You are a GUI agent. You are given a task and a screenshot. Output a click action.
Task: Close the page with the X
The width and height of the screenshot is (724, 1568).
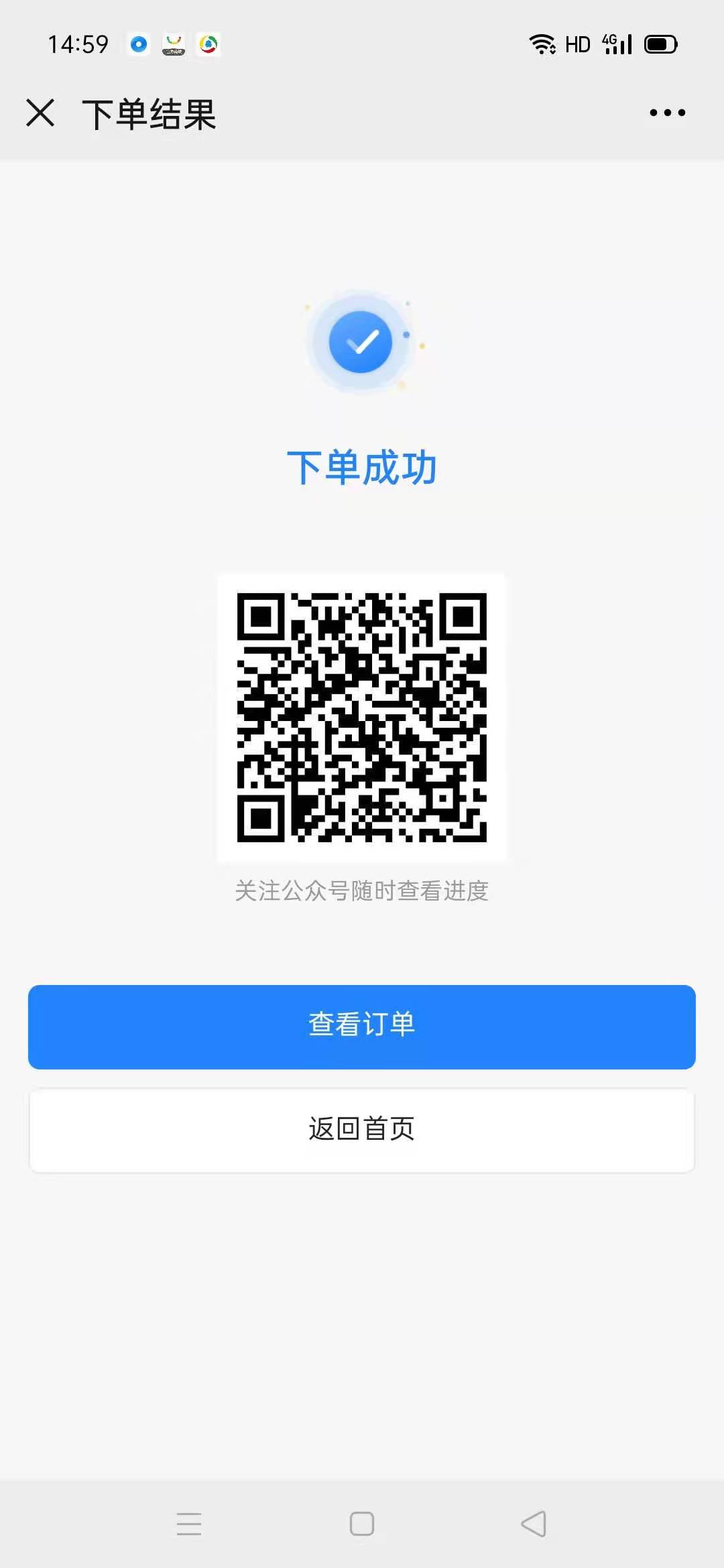coord(42,113)
